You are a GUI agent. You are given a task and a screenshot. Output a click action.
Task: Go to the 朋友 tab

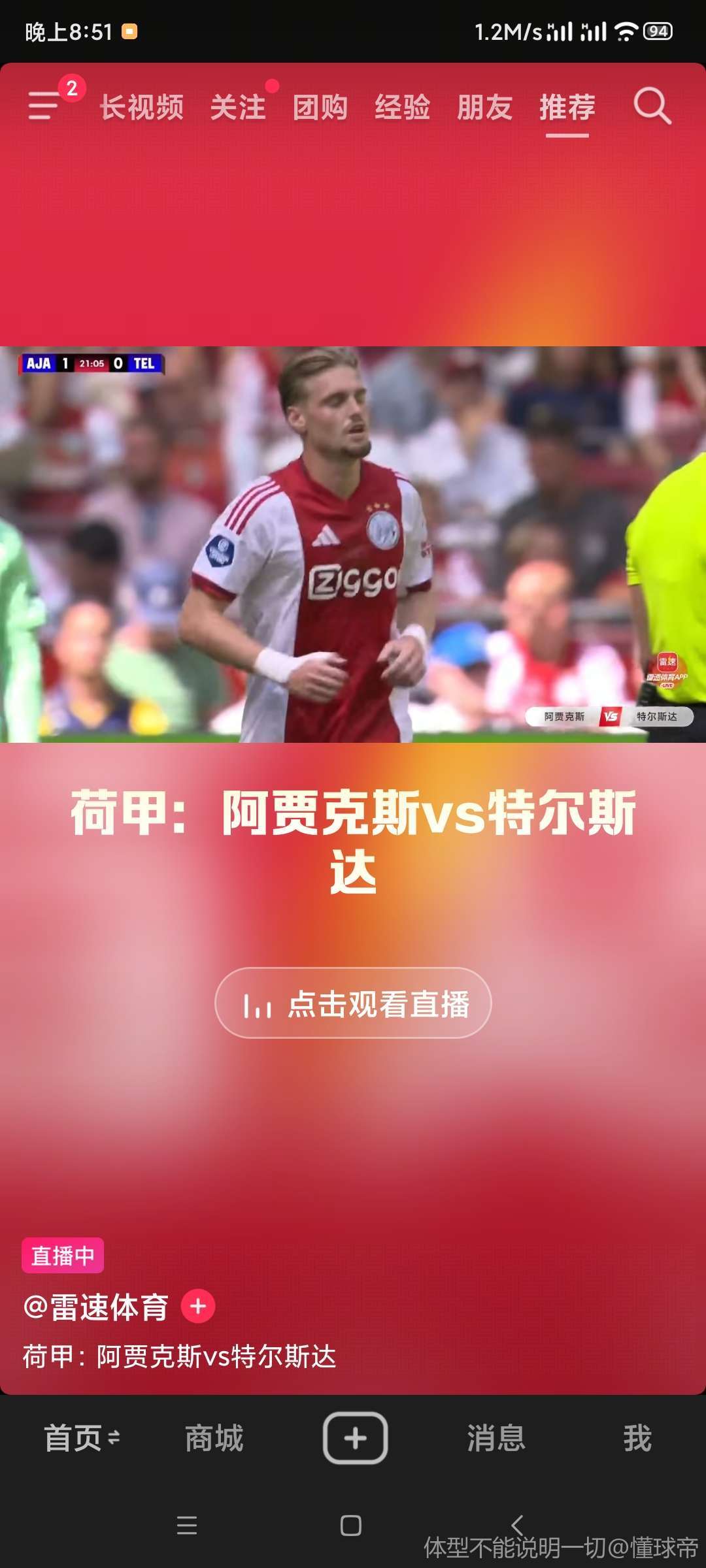[x=484, y=107]
